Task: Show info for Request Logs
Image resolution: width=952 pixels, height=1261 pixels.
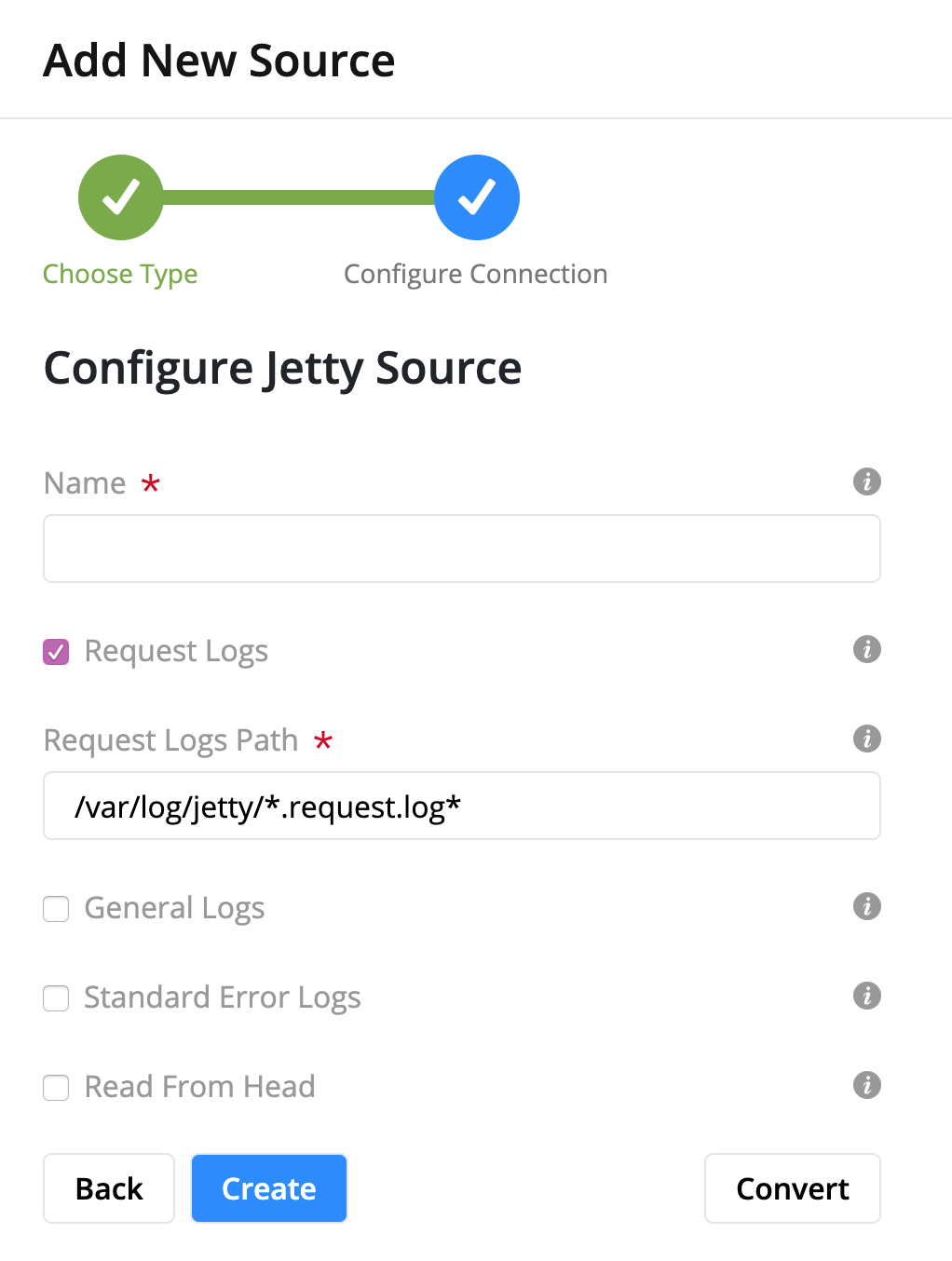Action: [866, 649]
